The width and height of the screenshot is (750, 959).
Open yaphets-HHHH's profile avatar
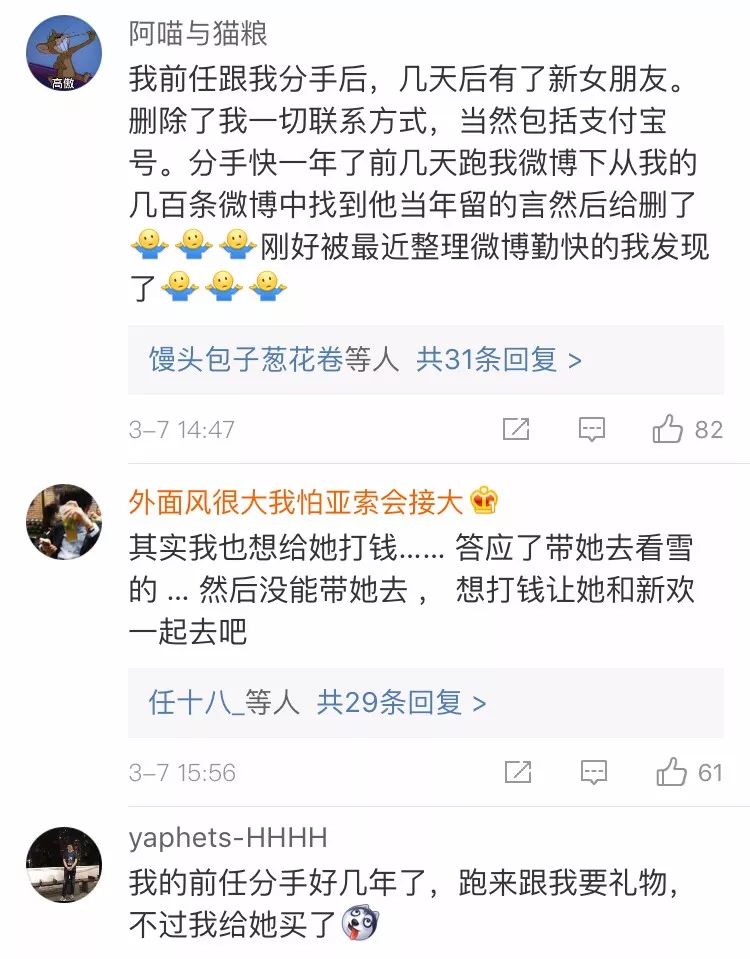tap(63, 865)
